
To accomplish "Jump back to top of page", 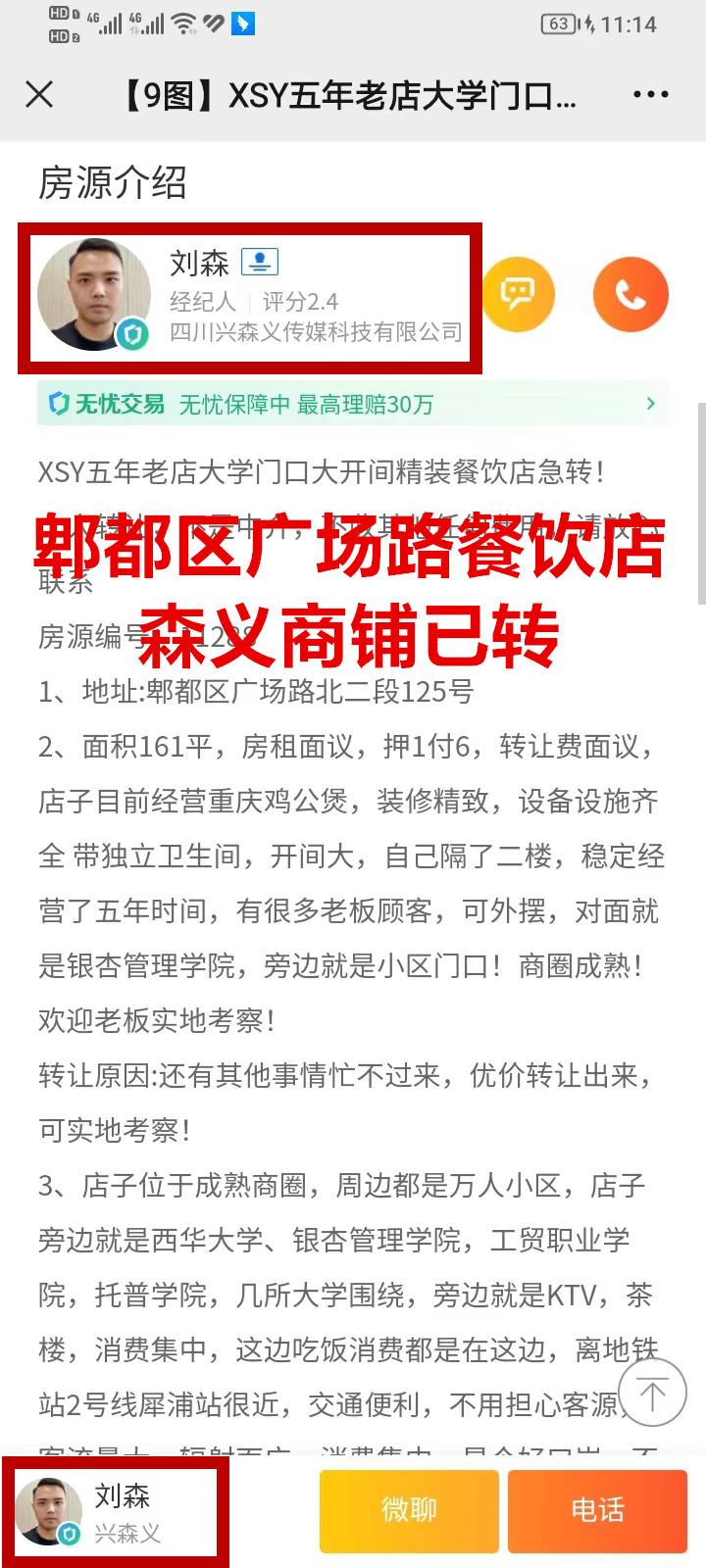I will click(x=652, y=1392).
